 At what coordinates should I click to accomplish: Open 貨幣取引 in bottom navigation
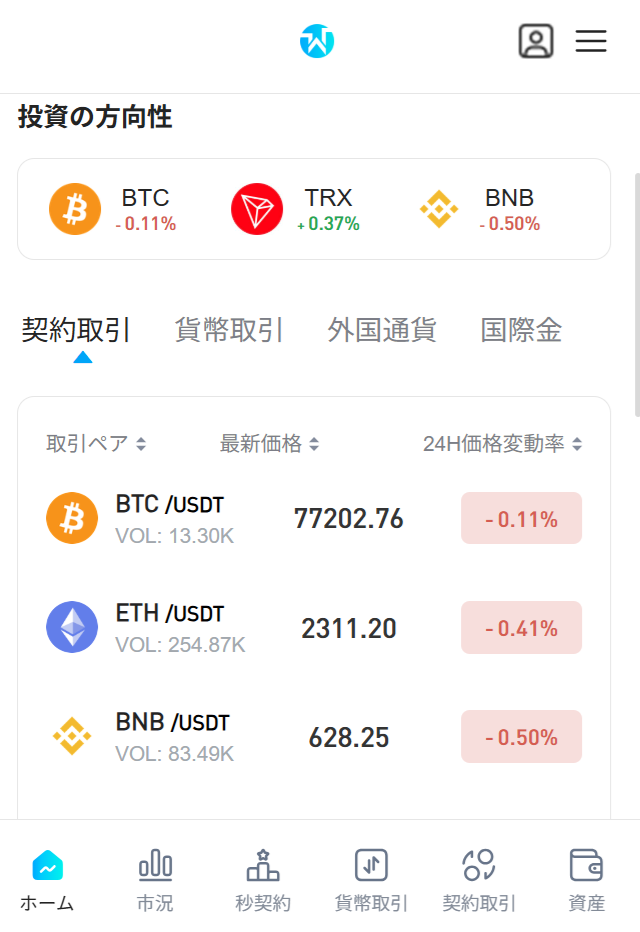(371, 880)
